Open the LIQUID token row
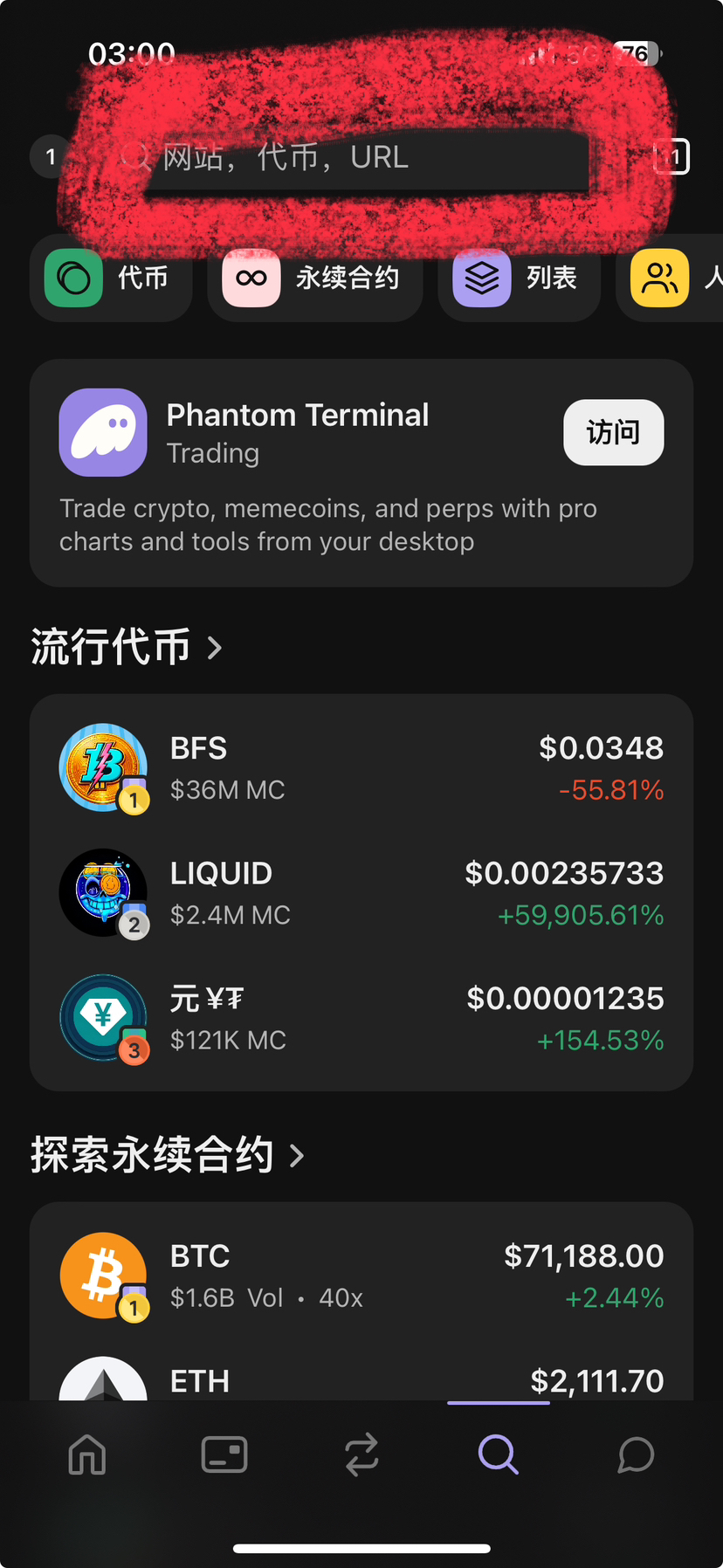The height and width of the screenshot is (1568, 723). tap(361, 893)
